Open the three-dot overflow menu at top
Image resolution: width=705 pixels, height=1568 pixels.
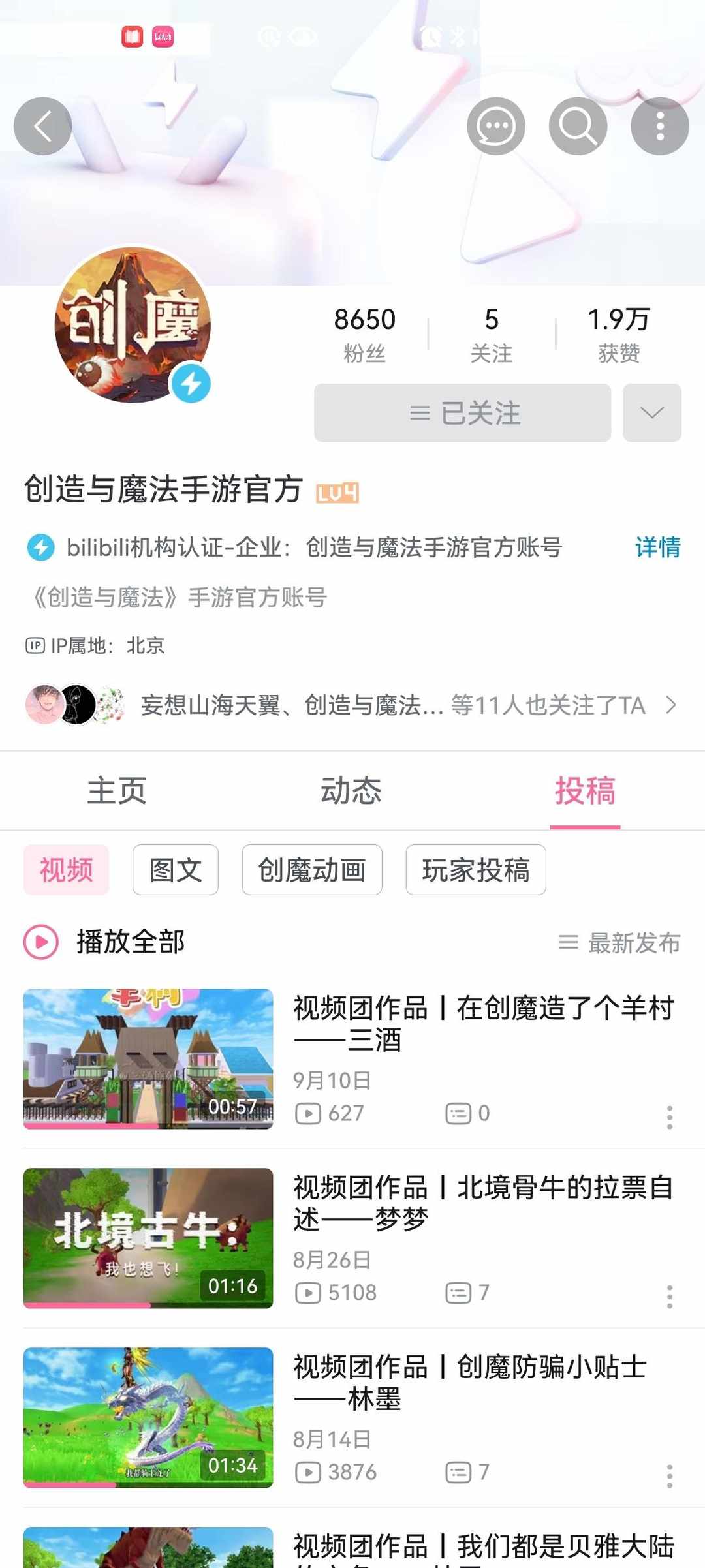(x=659, y=126)
